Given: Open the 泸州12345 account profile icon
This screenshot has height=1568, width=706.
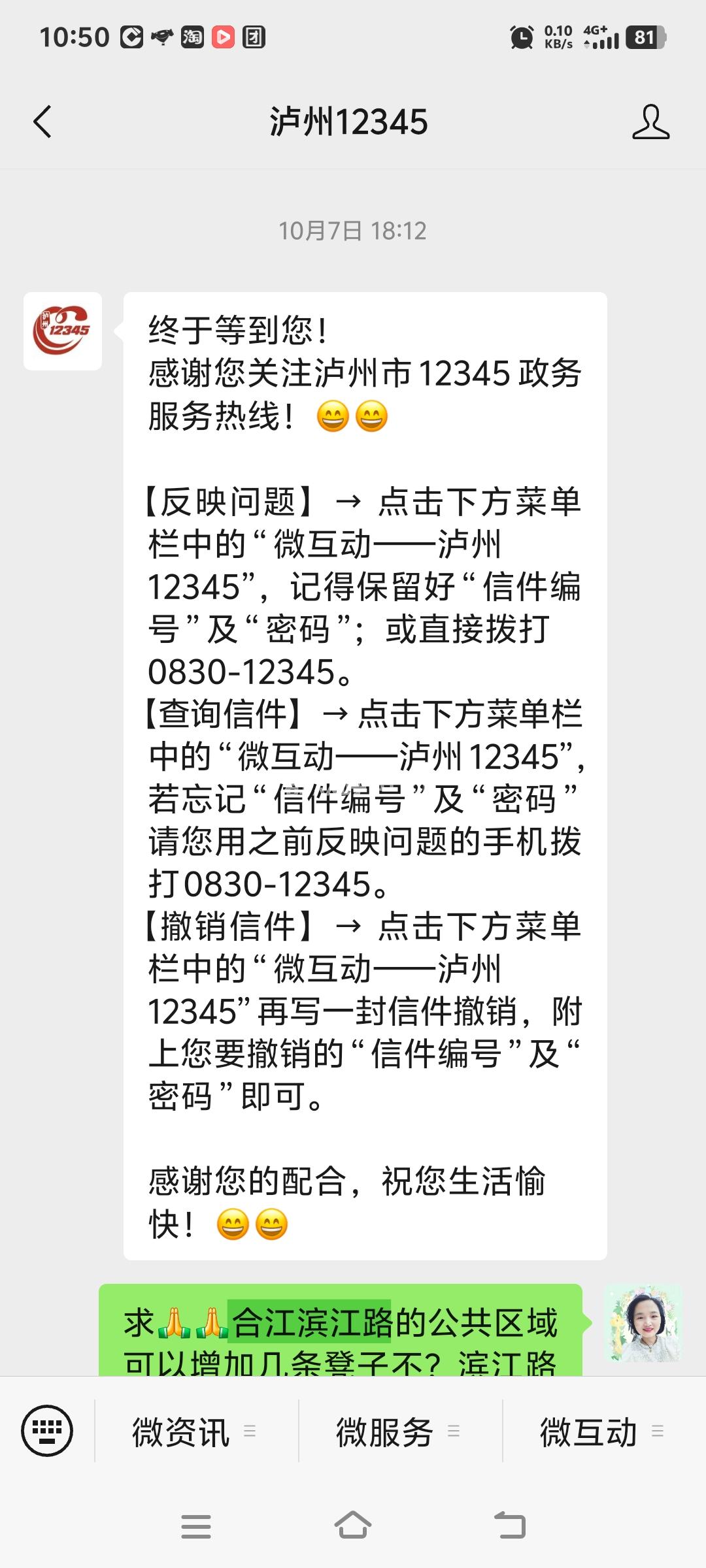Looking at the screenshot, I should coord(650,122).
